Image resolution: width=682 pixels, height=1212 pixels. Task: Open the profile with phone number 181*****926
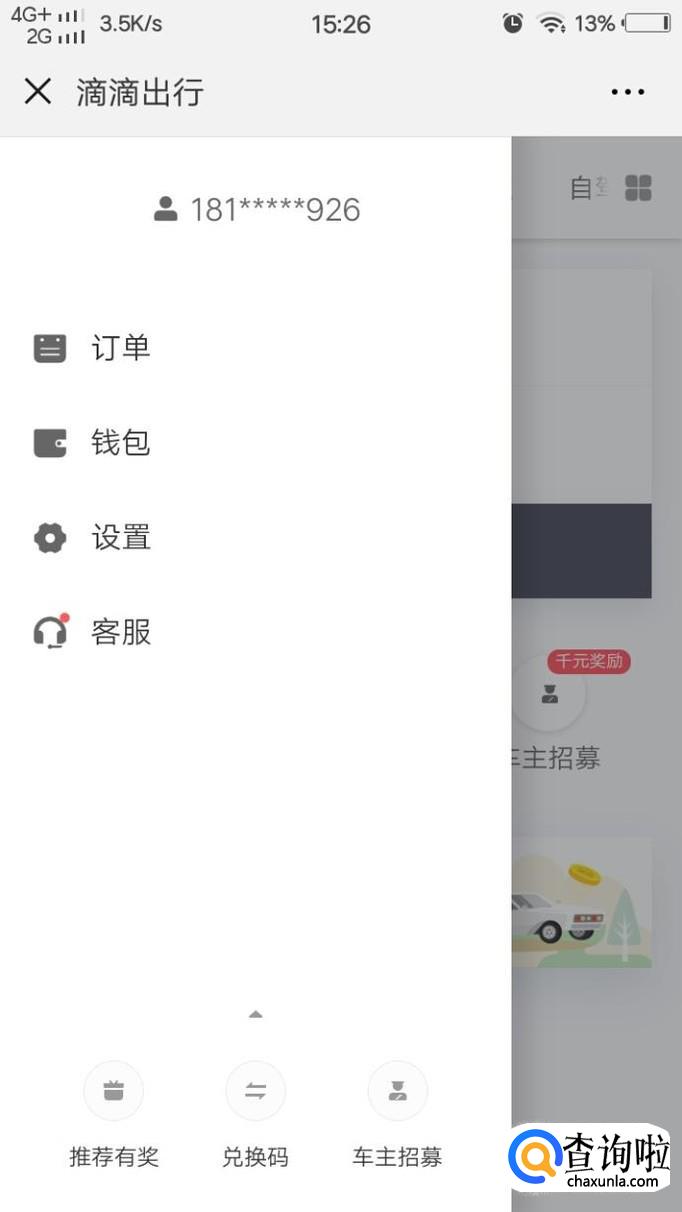pyautogui.click(x=257, y=210)
